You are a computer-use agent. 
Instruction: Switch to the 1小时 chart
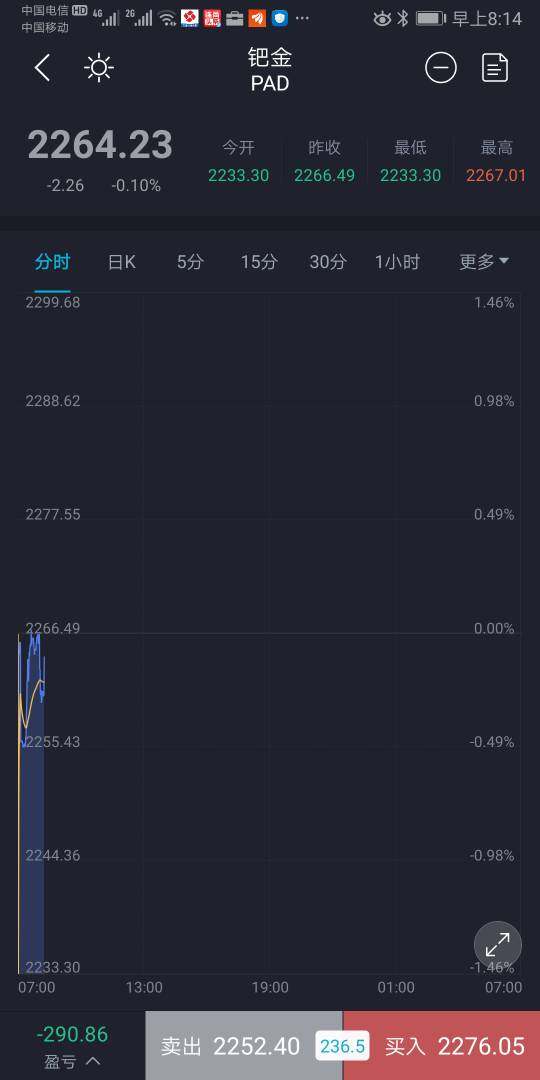[397, 262]
